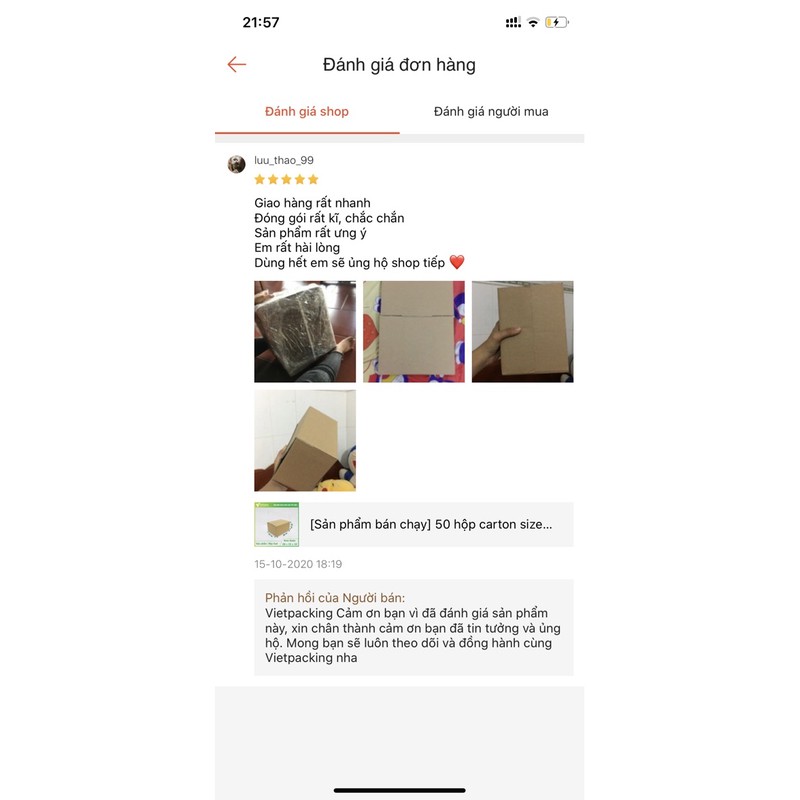
Task: Open luu_thao_99's profile avatar
Action: tap(236, 164)
